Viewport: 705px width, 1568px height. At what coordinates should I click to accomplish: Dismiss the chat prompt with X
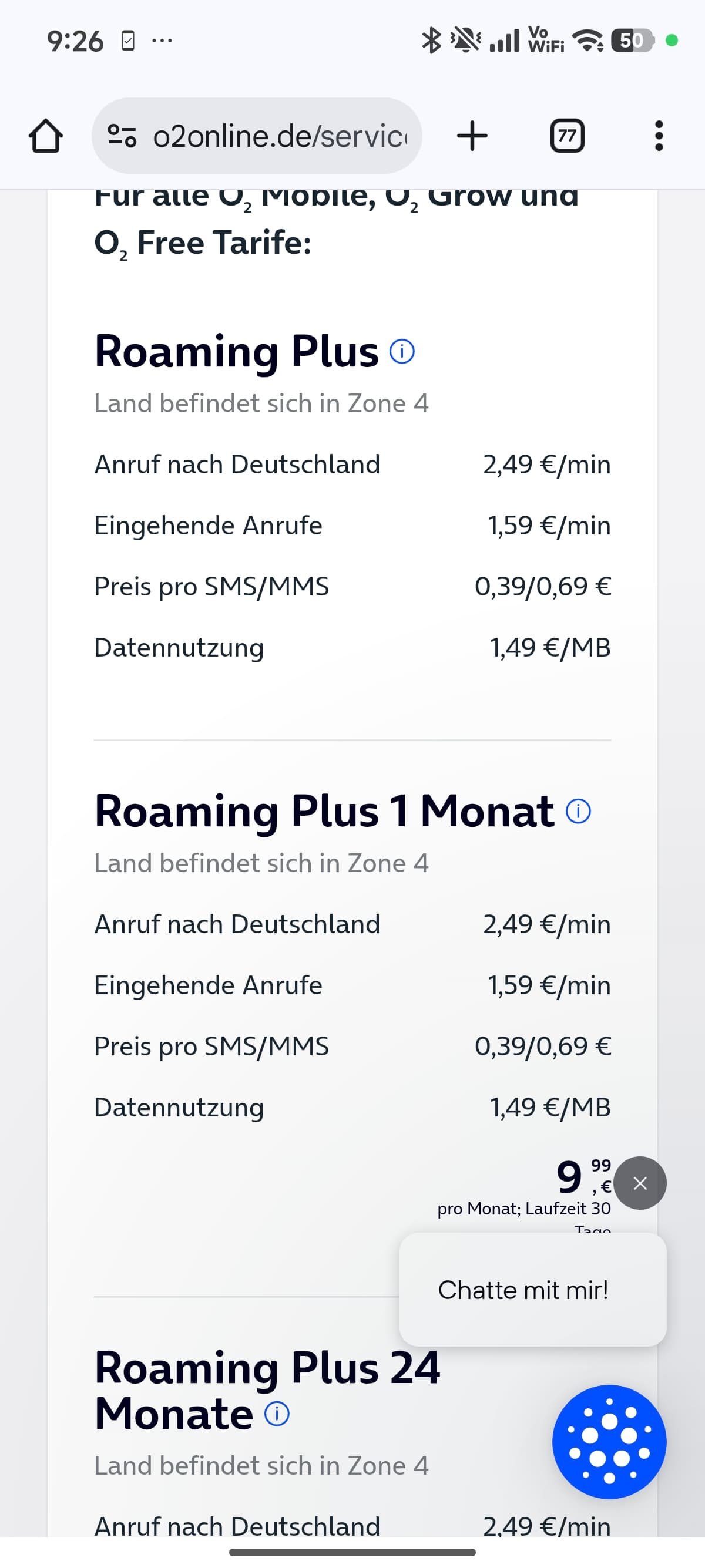[x=640, y=1183]
